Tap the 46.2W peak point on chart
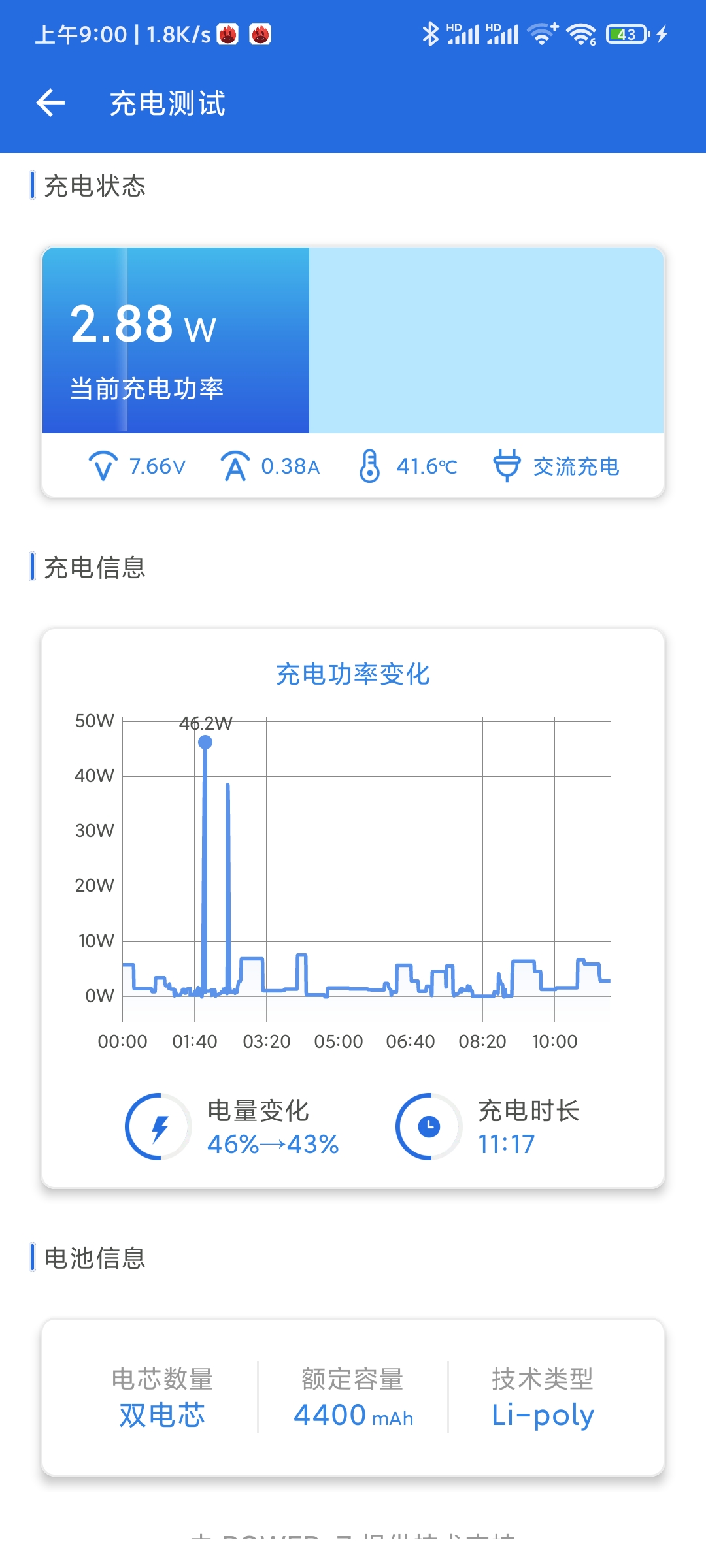706x1568 pixels. pyautogui.click(x=205, y=742)
